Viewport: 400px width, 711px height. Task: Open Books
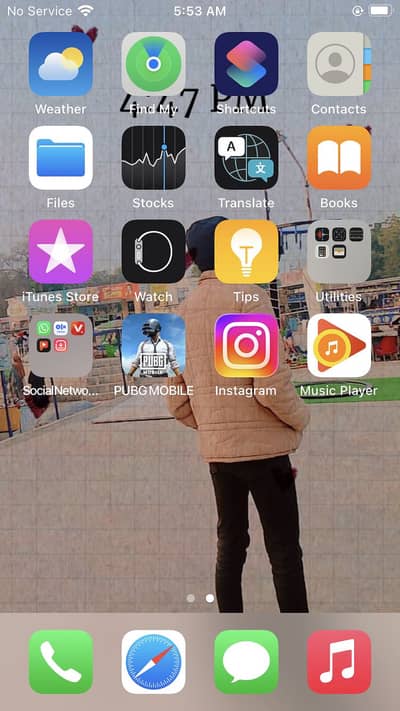coord(339,158)
